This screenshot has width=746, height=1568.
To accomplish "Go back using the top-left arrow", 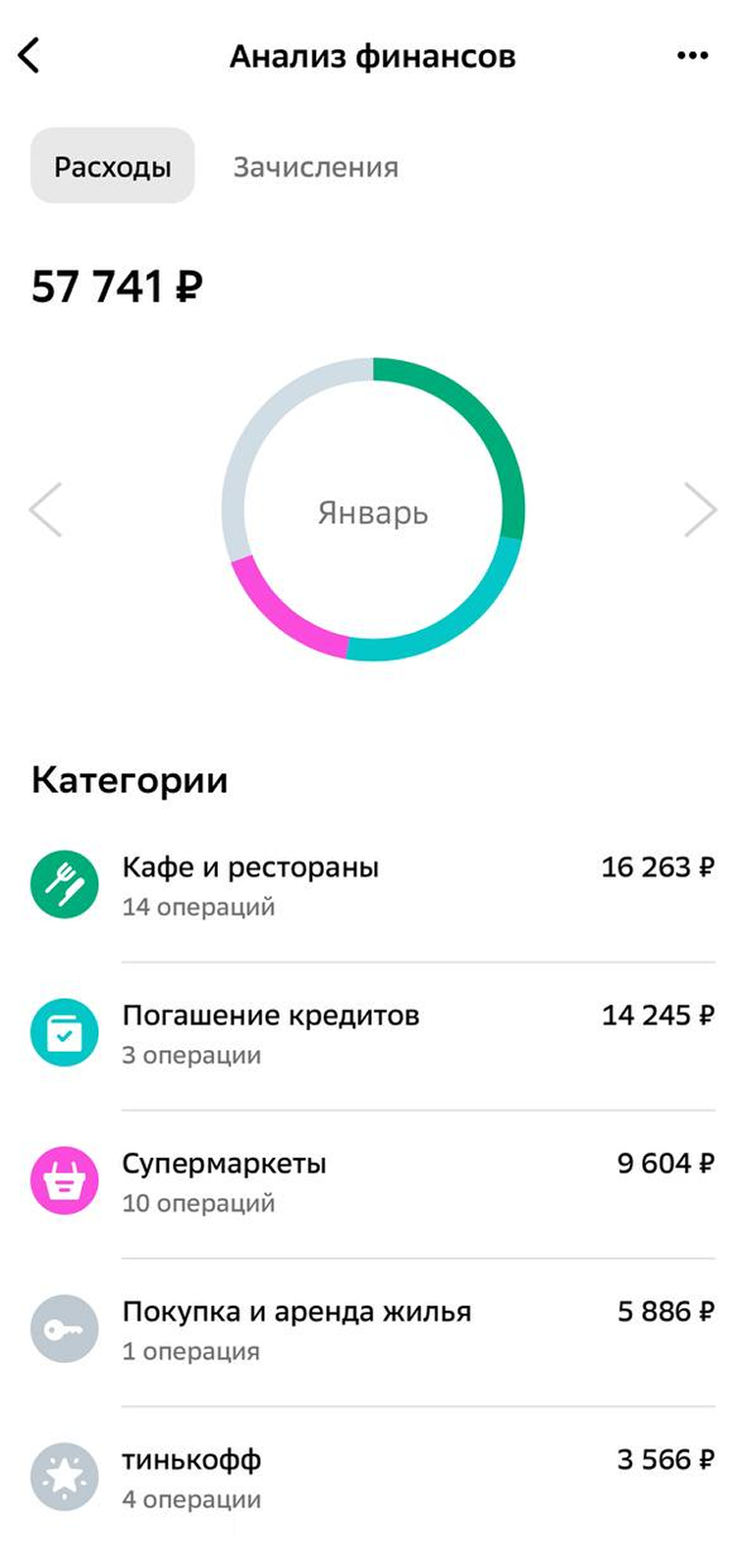I will point(29,56).
